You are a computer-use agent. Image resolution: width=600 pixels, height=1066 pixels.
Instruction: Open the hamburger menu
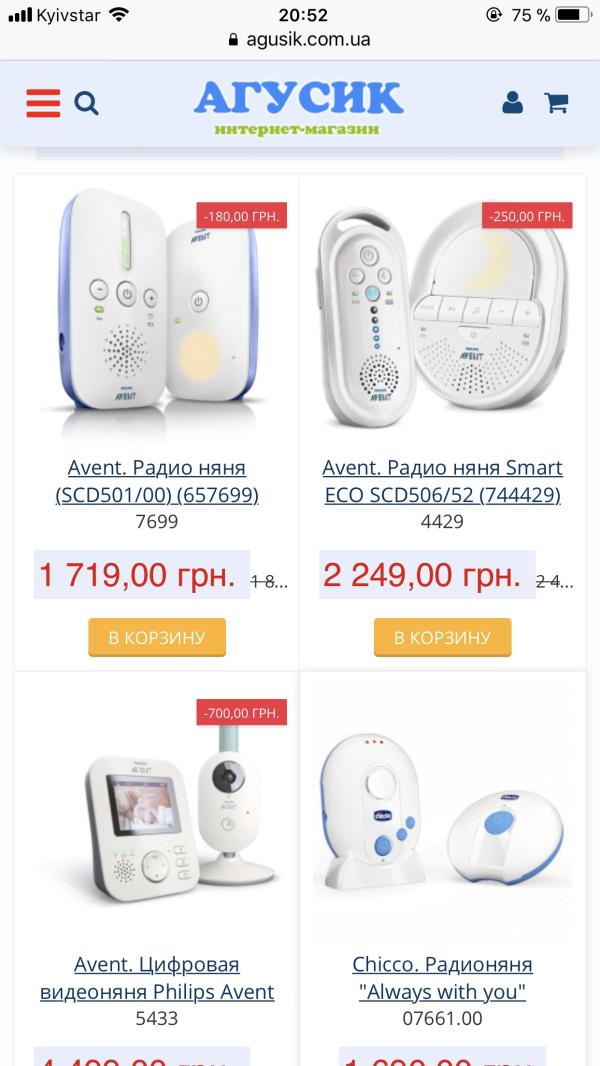coord(43,103)
